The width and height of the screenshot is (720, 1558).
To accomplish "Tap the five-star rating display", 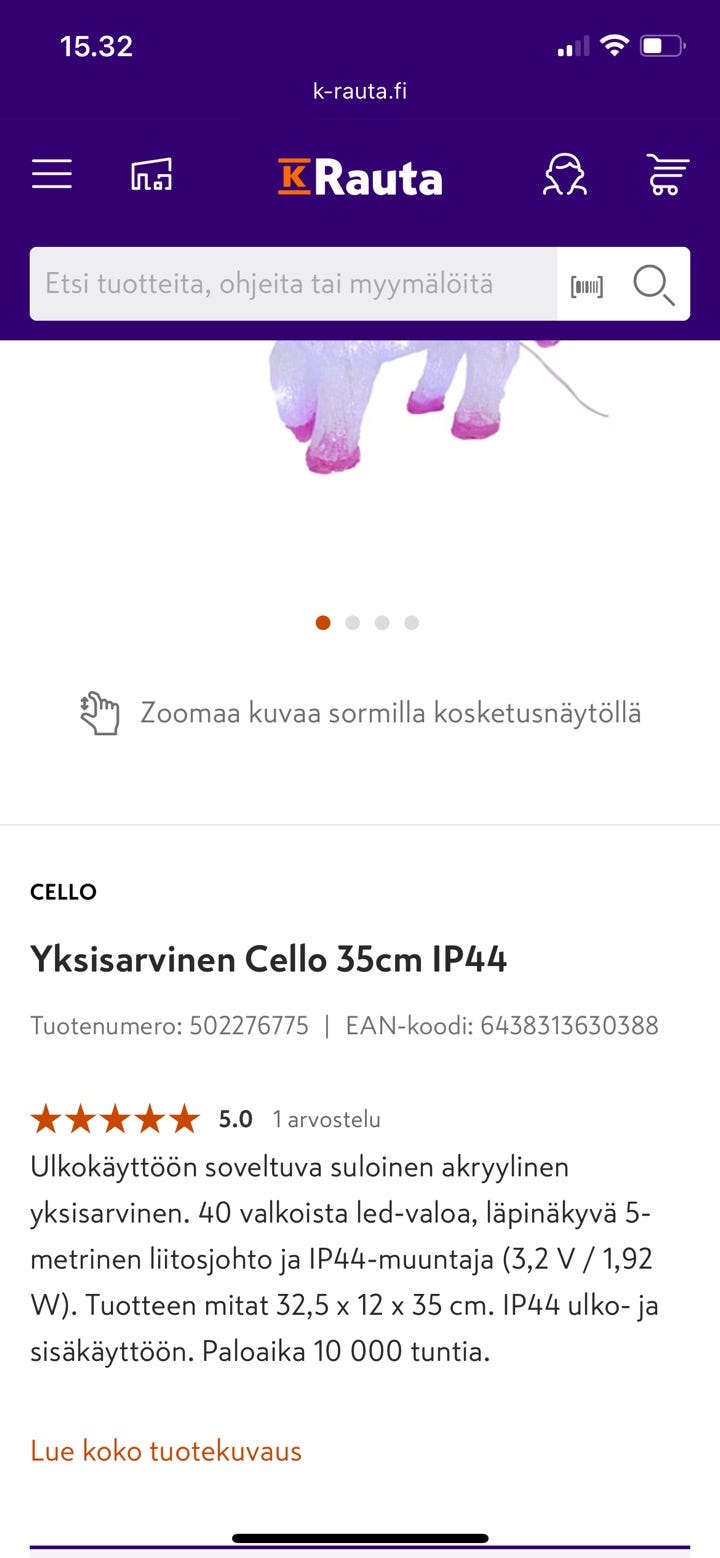I will point(113,1119).
